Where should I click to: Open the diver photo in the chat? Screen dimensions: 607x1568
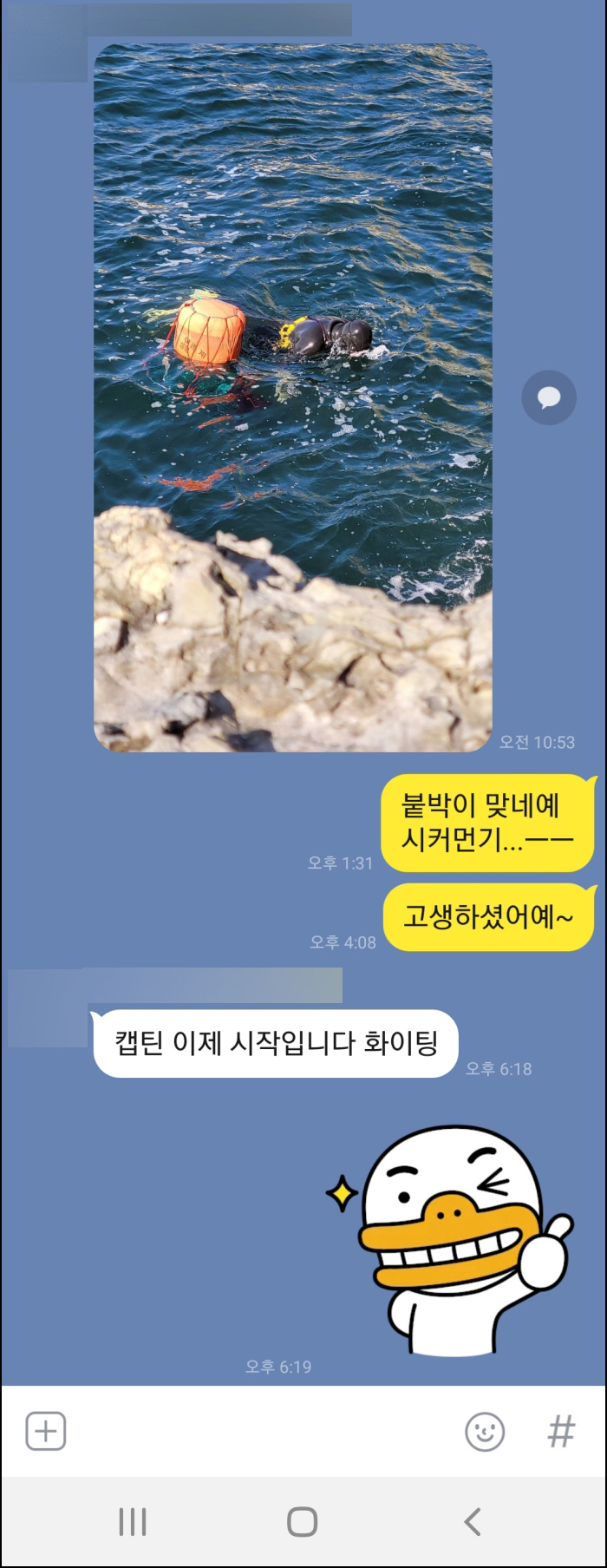click(293, 397)
